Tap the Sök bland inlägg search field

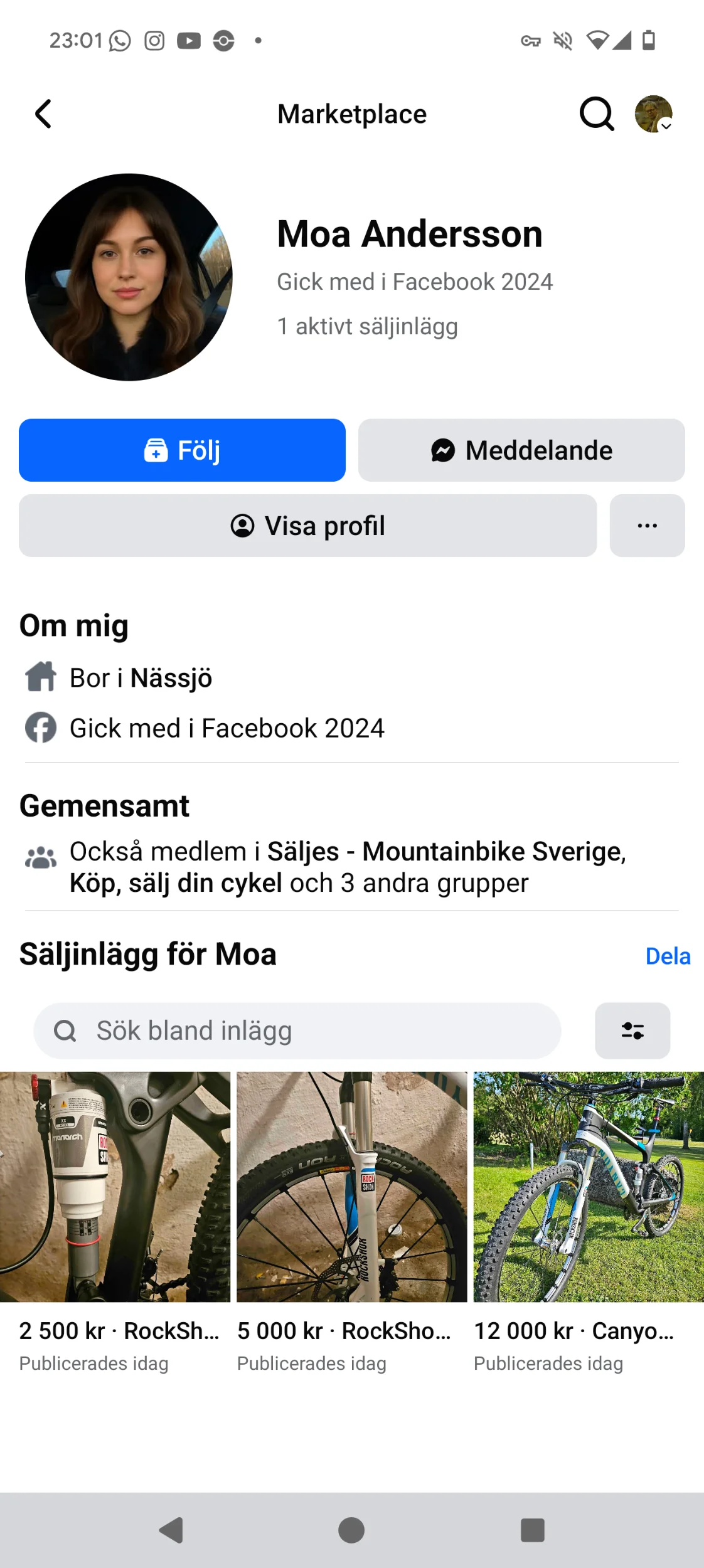point(297,1030)
